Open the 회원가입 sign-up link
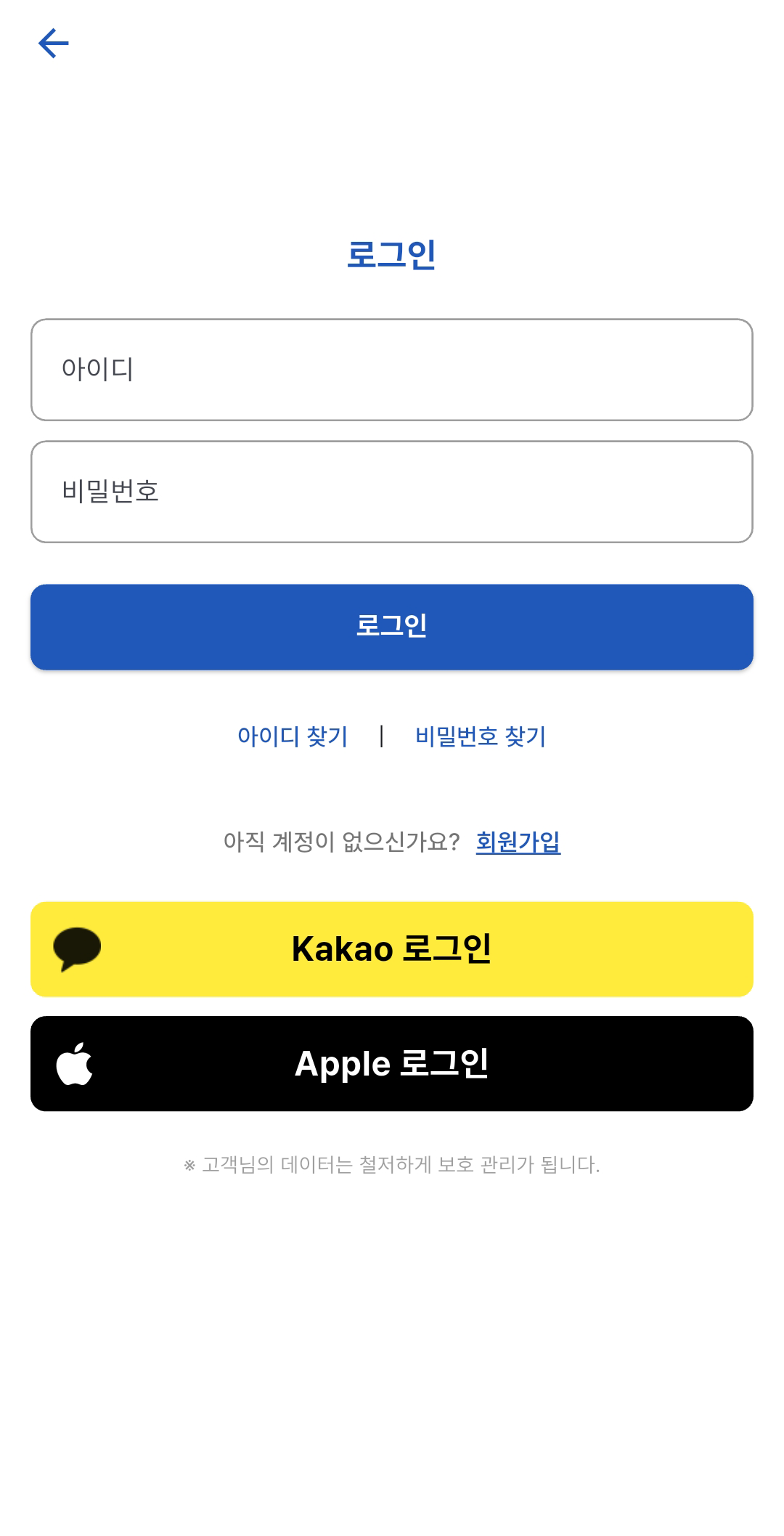The height and width of the screenshot is (1536, 784). click(x=518, y=842)
